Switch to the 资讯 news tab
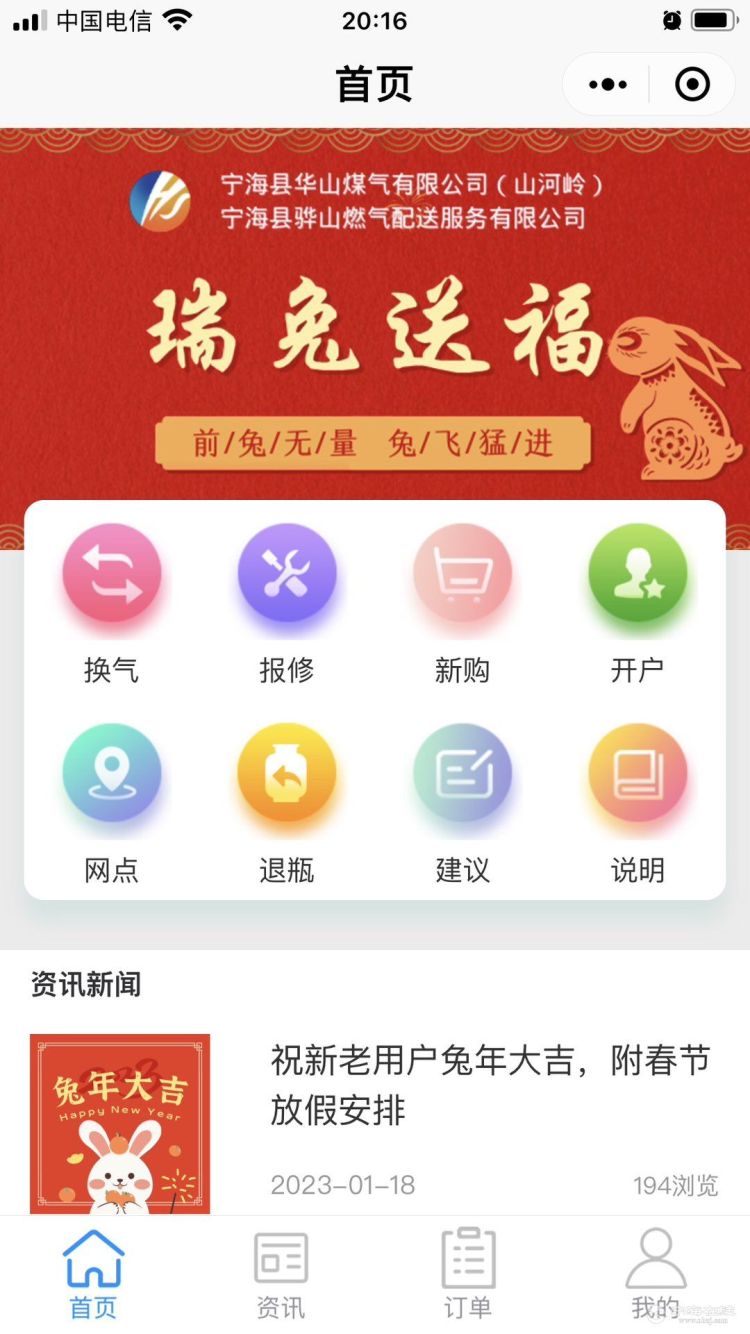 tap(281, 1275)
